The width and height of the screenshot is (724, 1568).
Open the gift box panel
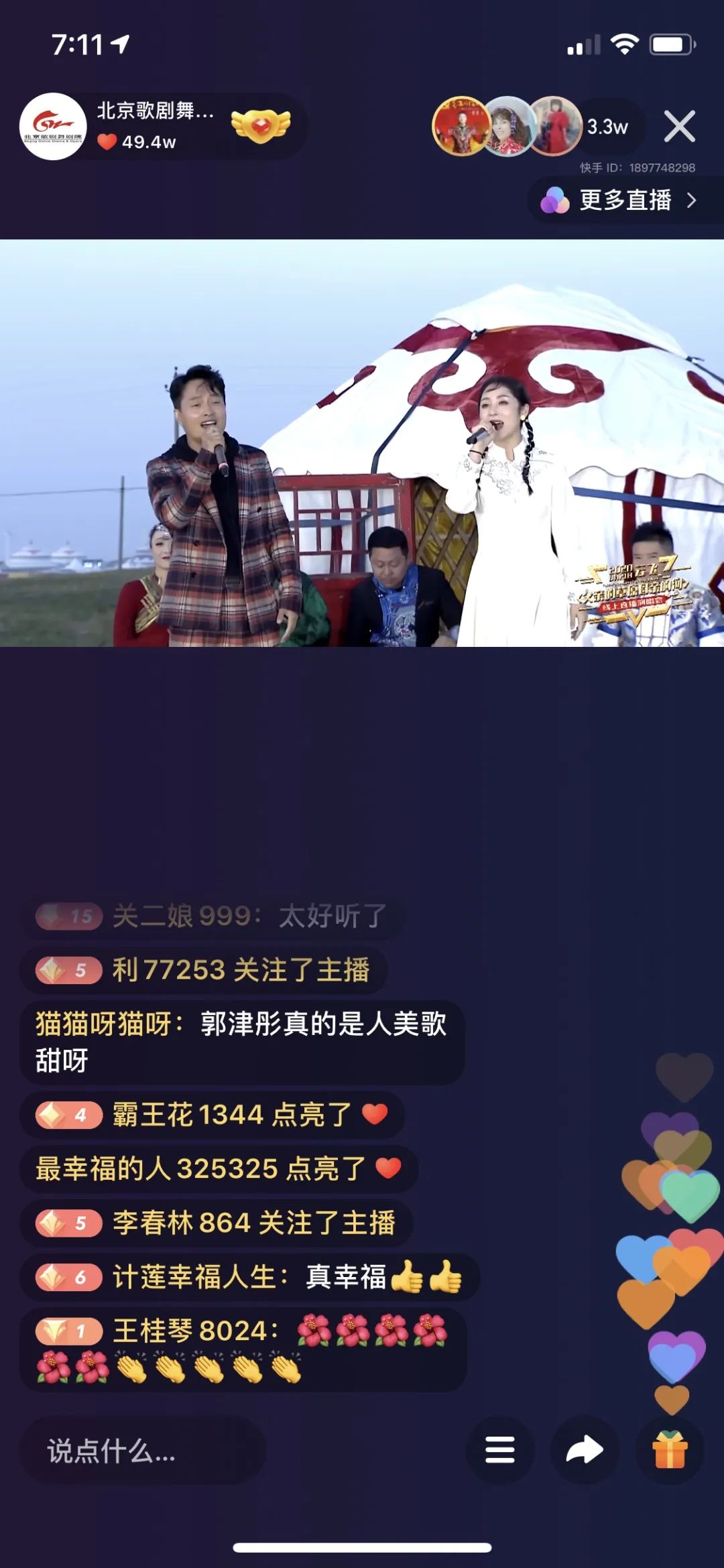[670, 1450]
